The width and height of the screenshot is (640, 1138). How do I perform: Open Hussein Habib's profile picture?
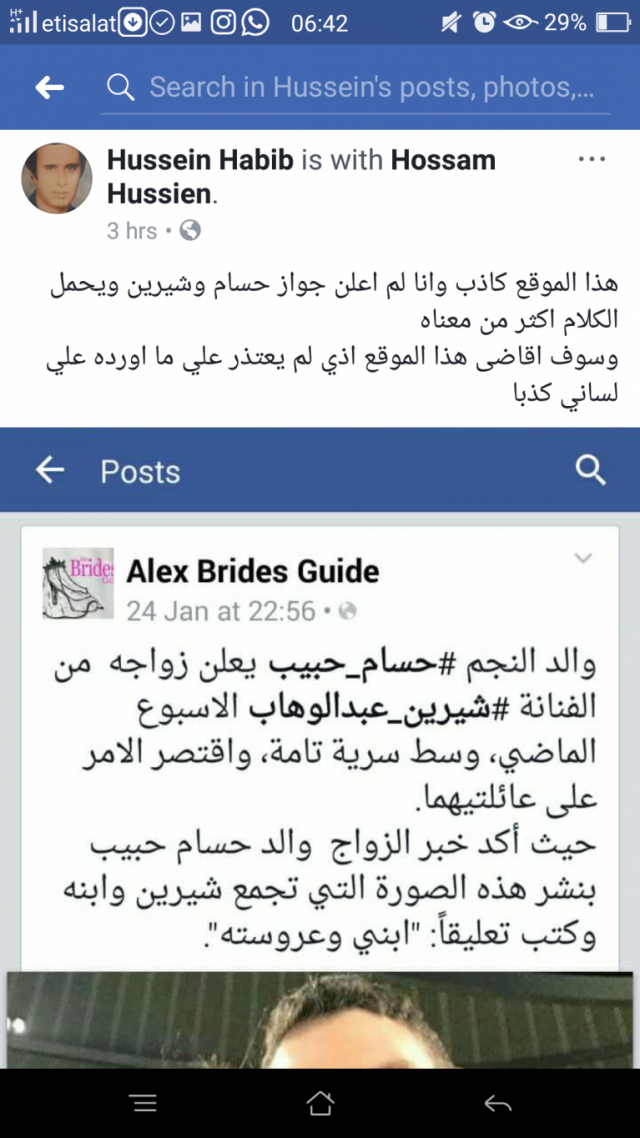click(57, 178)
